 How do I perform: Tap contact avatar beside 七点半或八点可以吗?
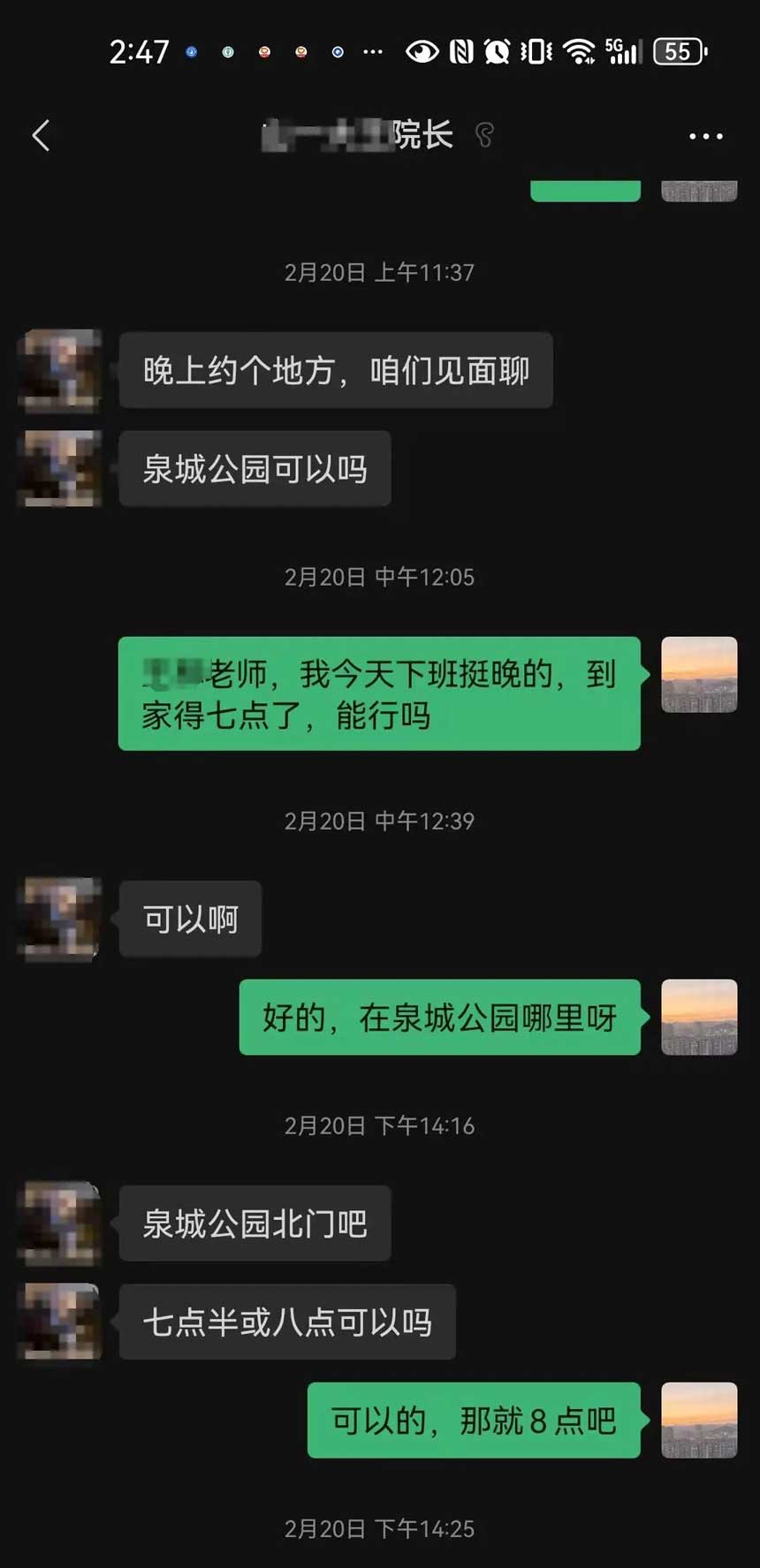coord(59,1322)
